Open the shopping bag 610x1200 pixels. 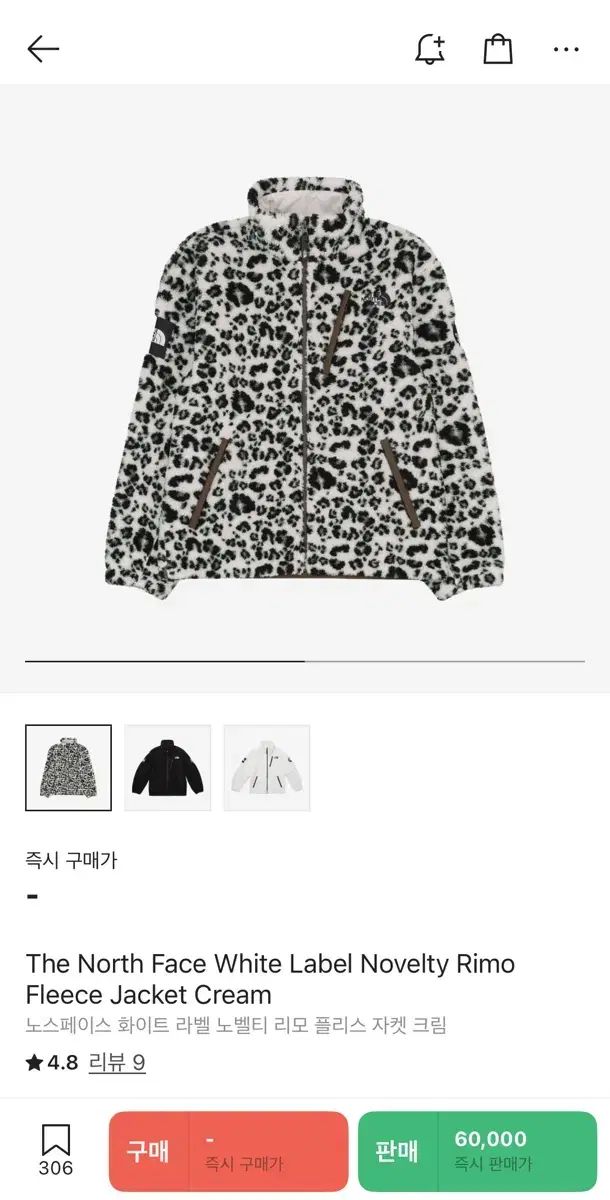pyautogui.click(x=498, y=49)
